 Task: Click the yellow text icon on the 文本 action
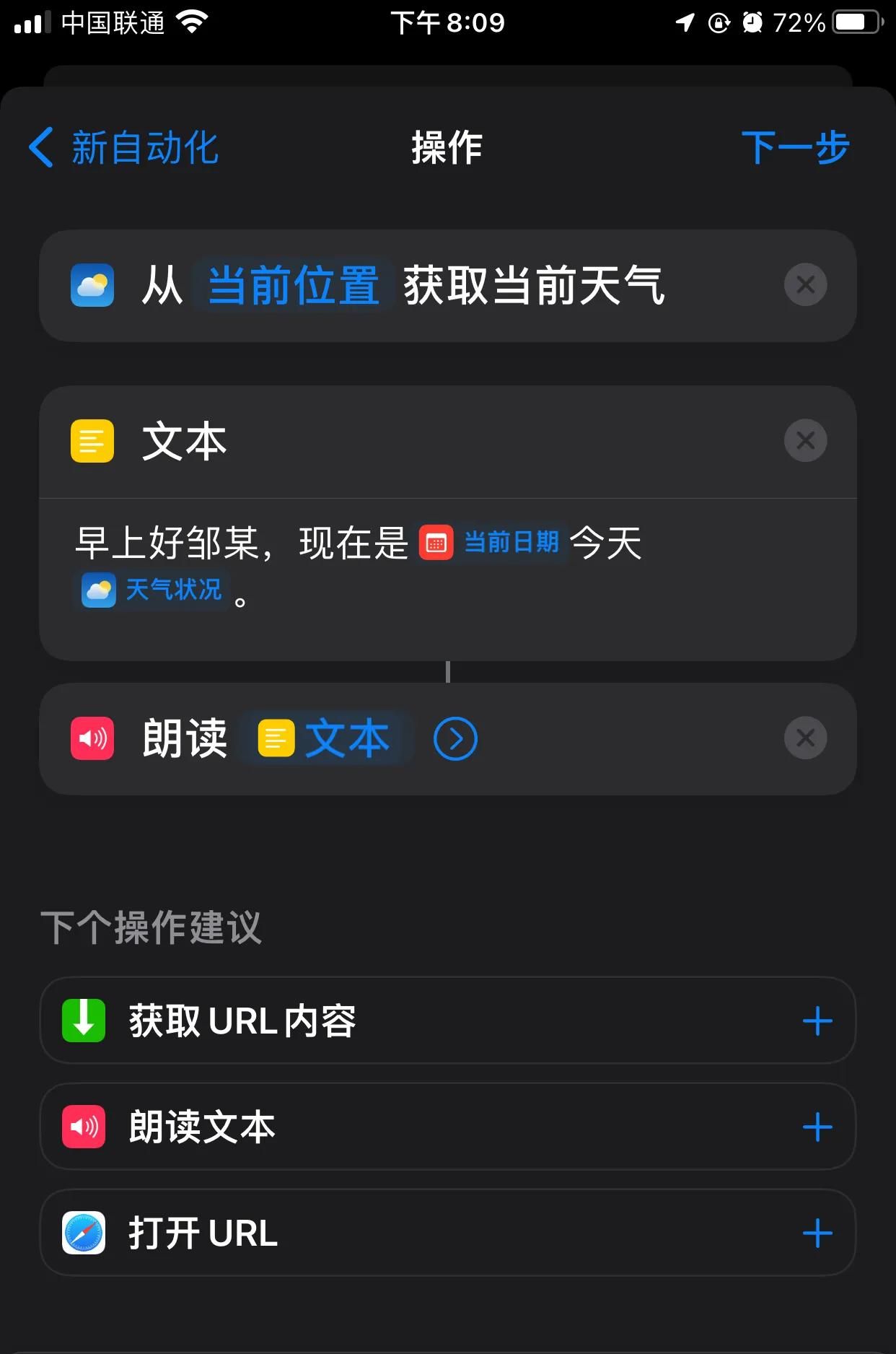pos(92,442)
